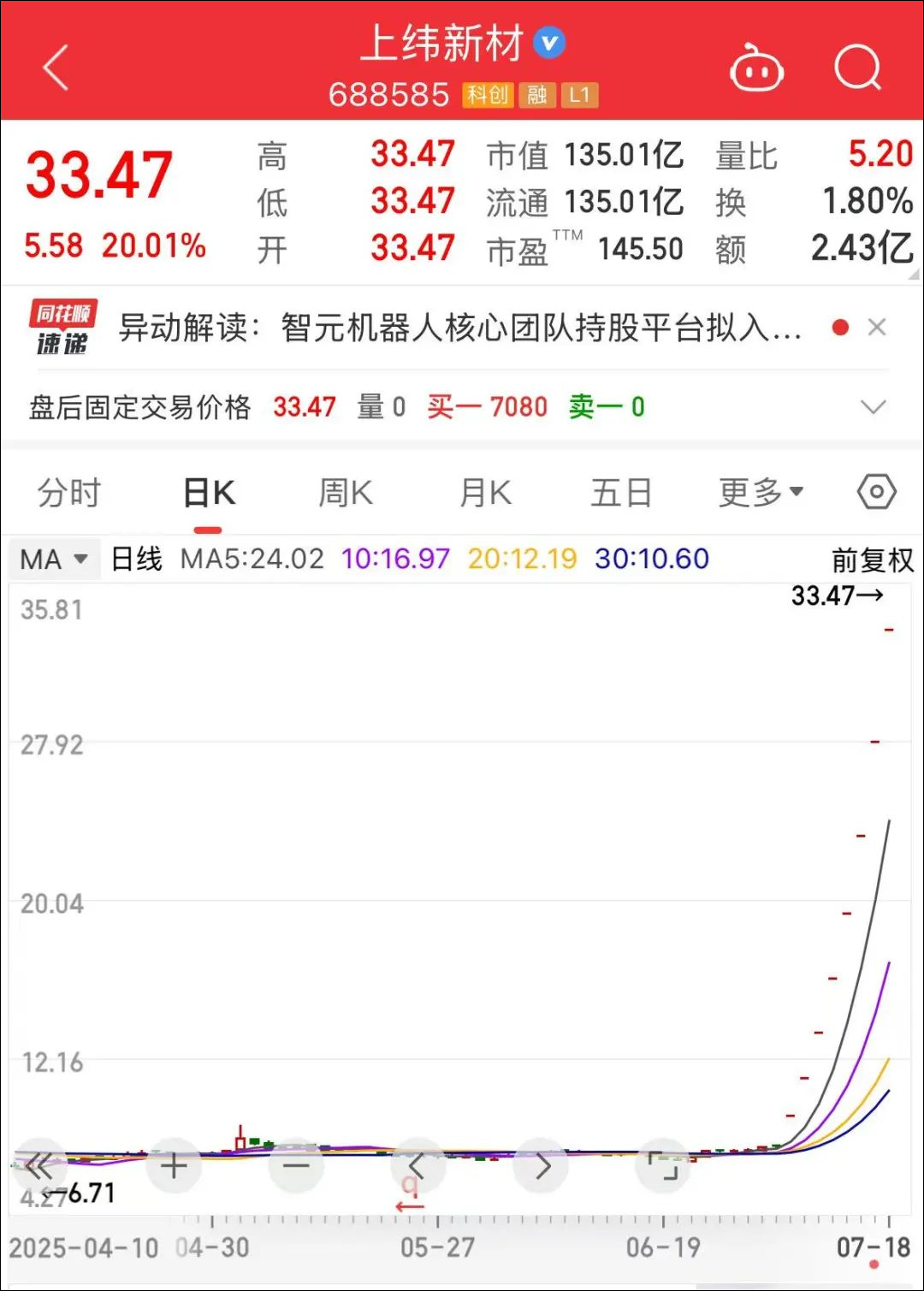Dismiss the 异动解读 news banner

tap(877, 328)
